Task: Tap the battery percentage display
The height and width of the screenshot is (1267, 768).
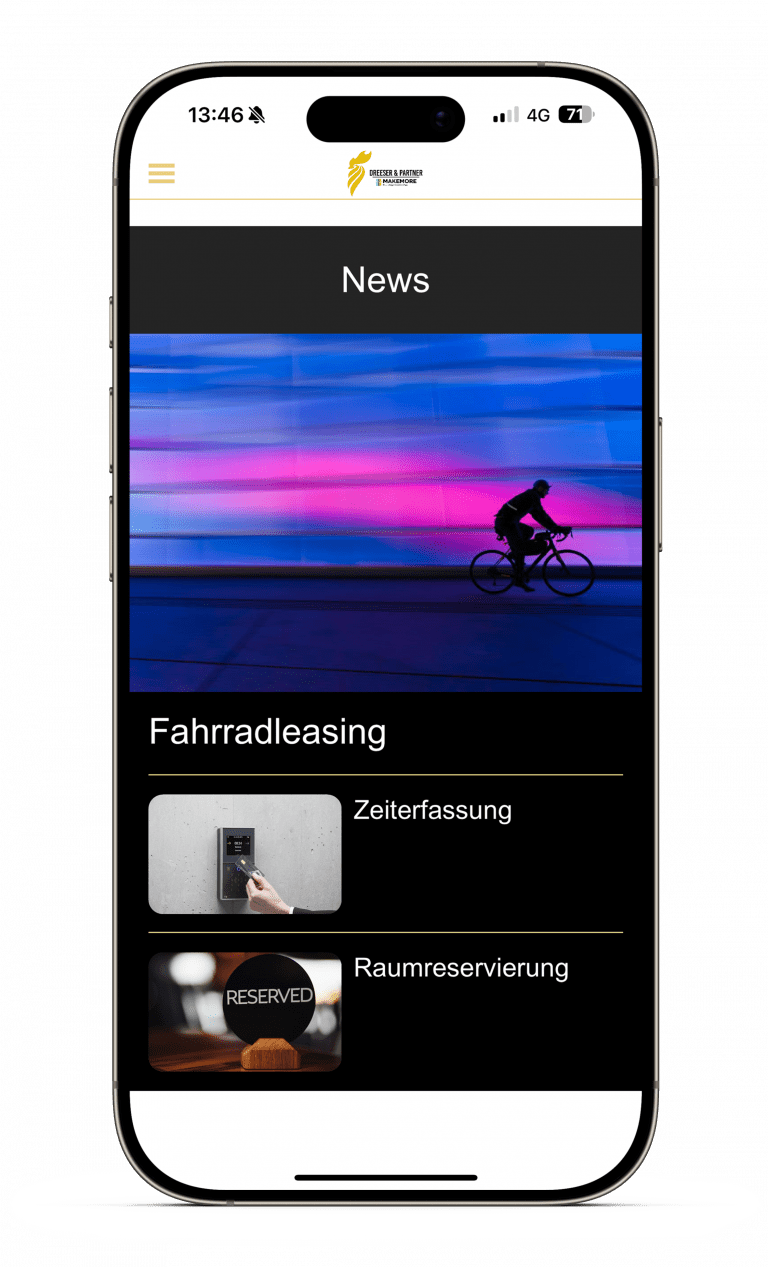Action: (577, 114)
